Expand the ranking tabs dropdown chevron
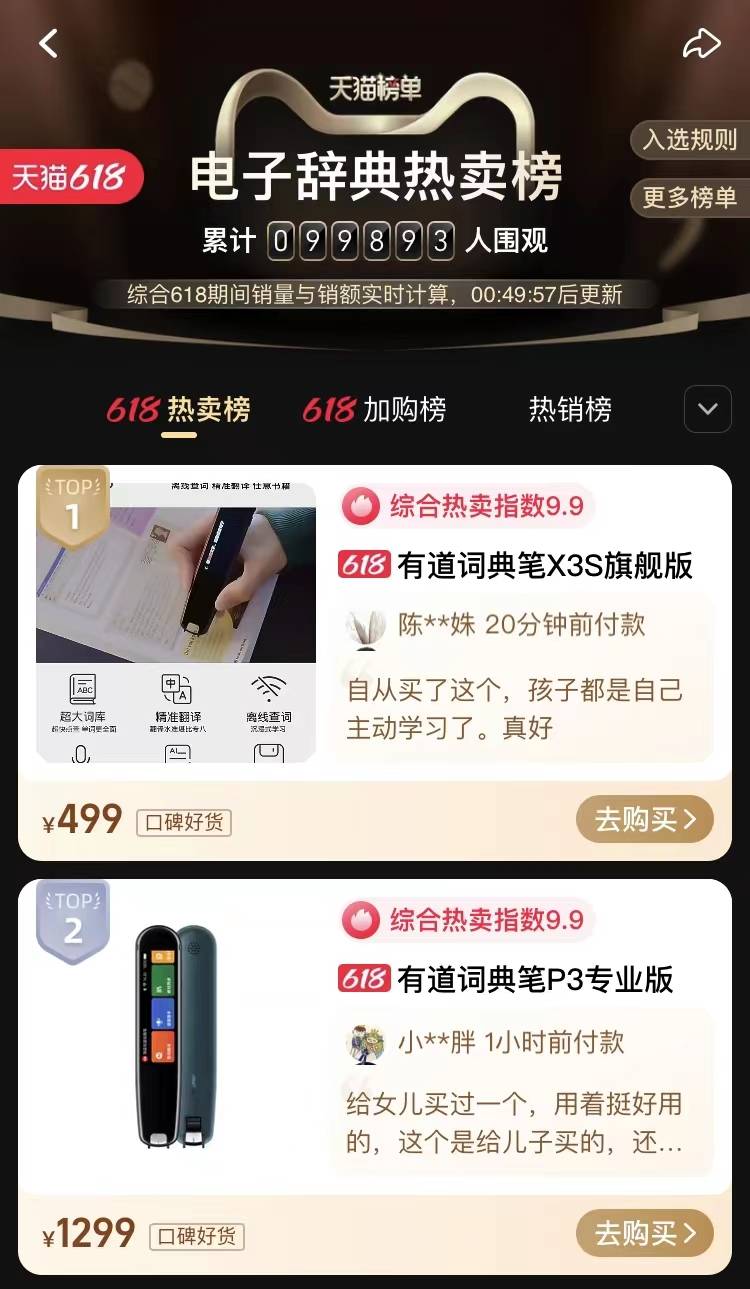This screenshot has height=1289, width=750. pyautogui.click(x=707, y=409)
